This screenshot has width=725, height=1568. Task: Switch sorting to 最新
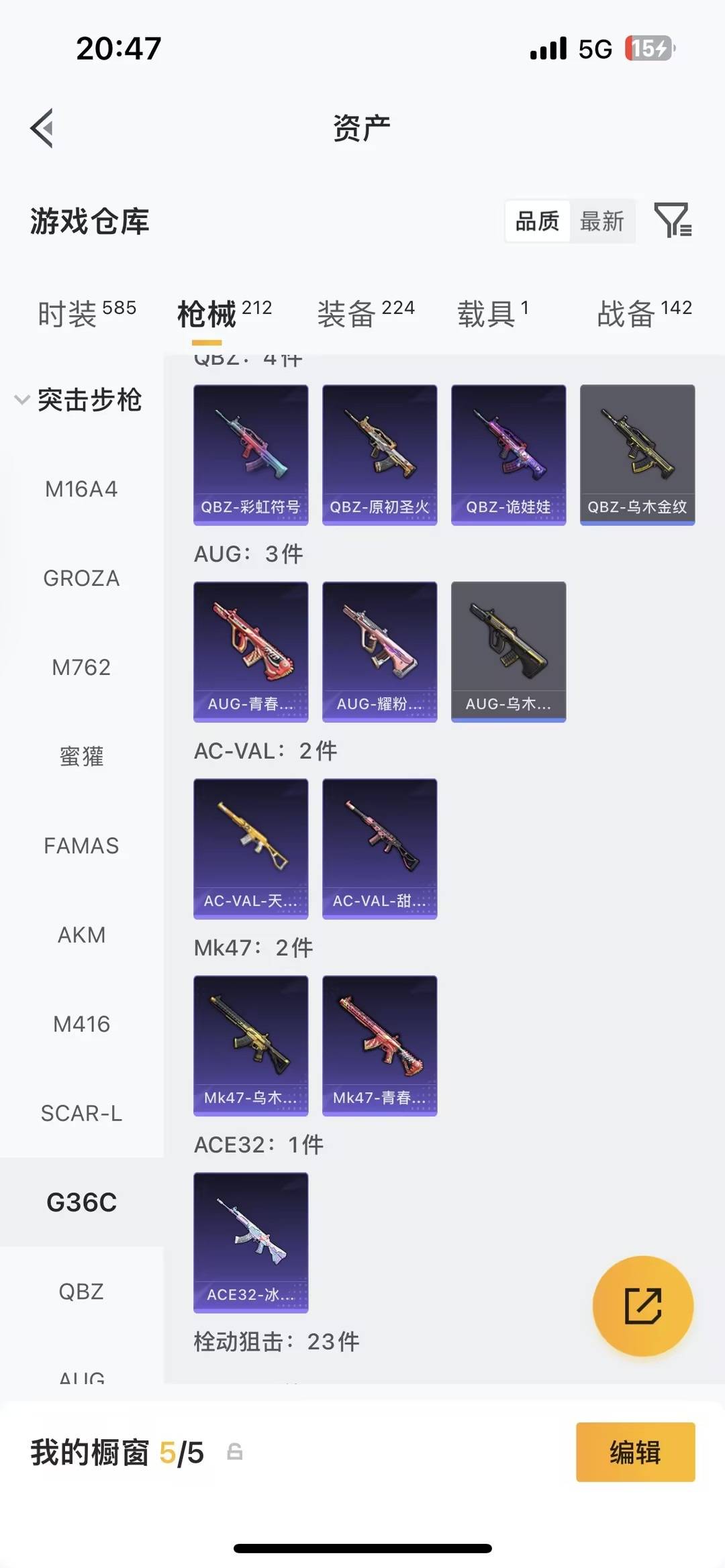pyautogui.click(x=602, y=221)
